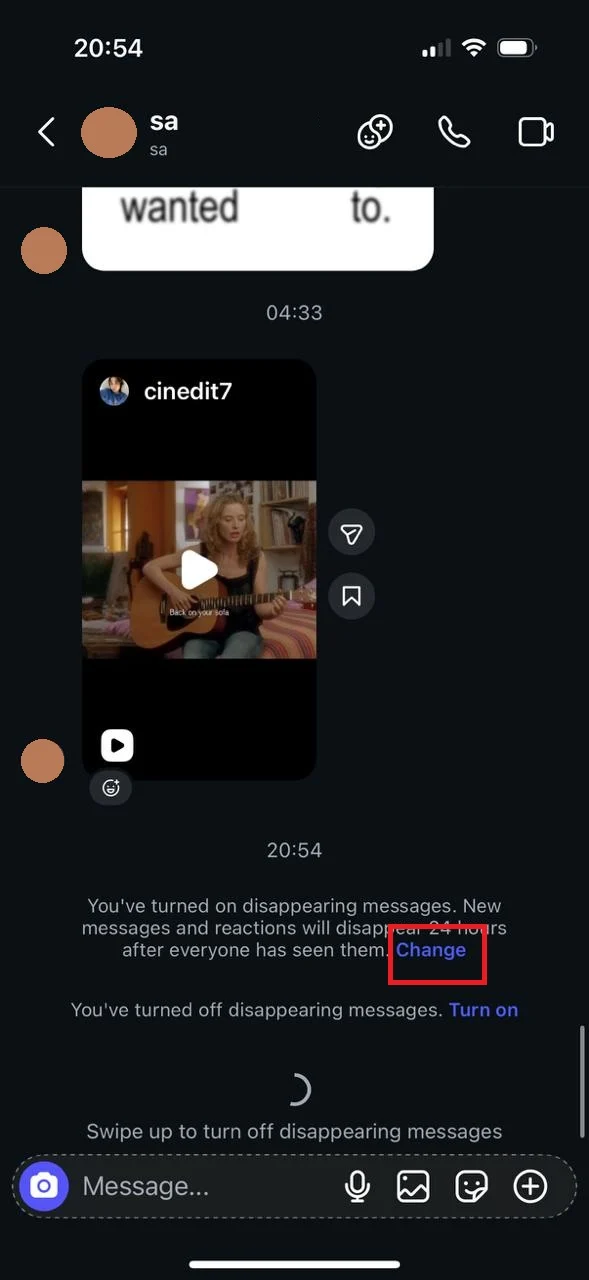Share the cinedit7 reel via send icon
Viewport: 589px width, 1280px height.
coord(351,533)
